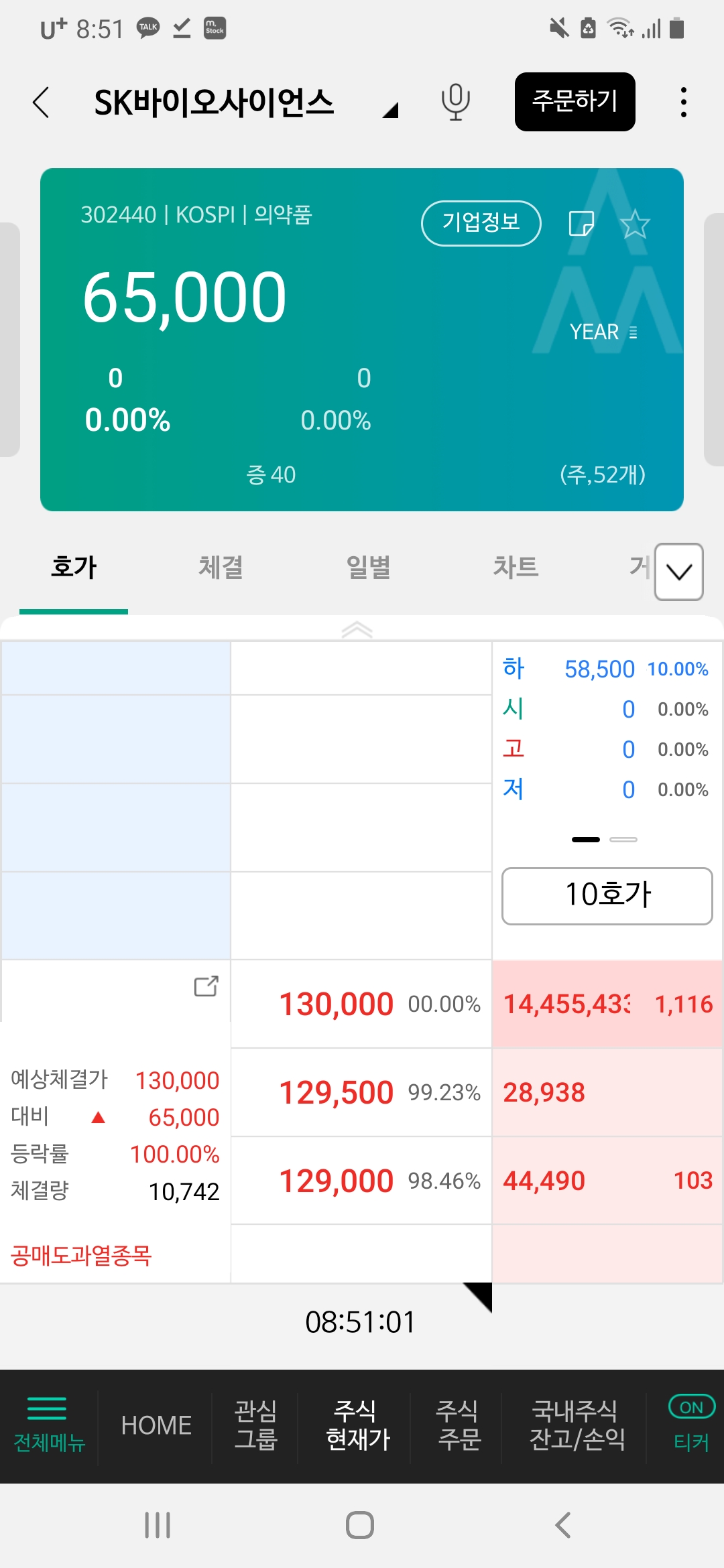Tap the 주문하기 order button
The width and height of the screenshot is (724, 1568).
point(575,102)
